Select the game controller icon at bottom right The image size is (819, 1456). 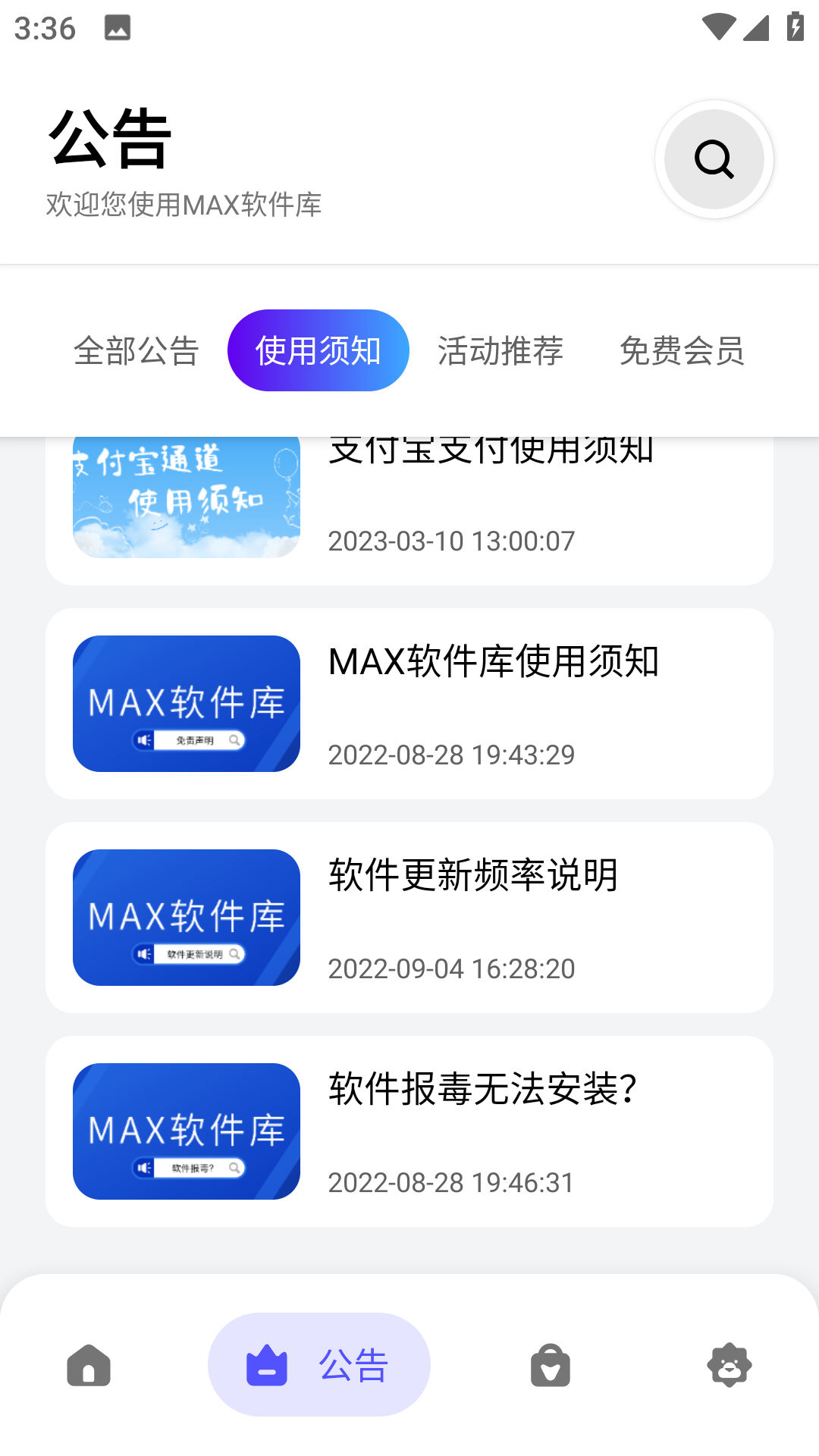729,1365
